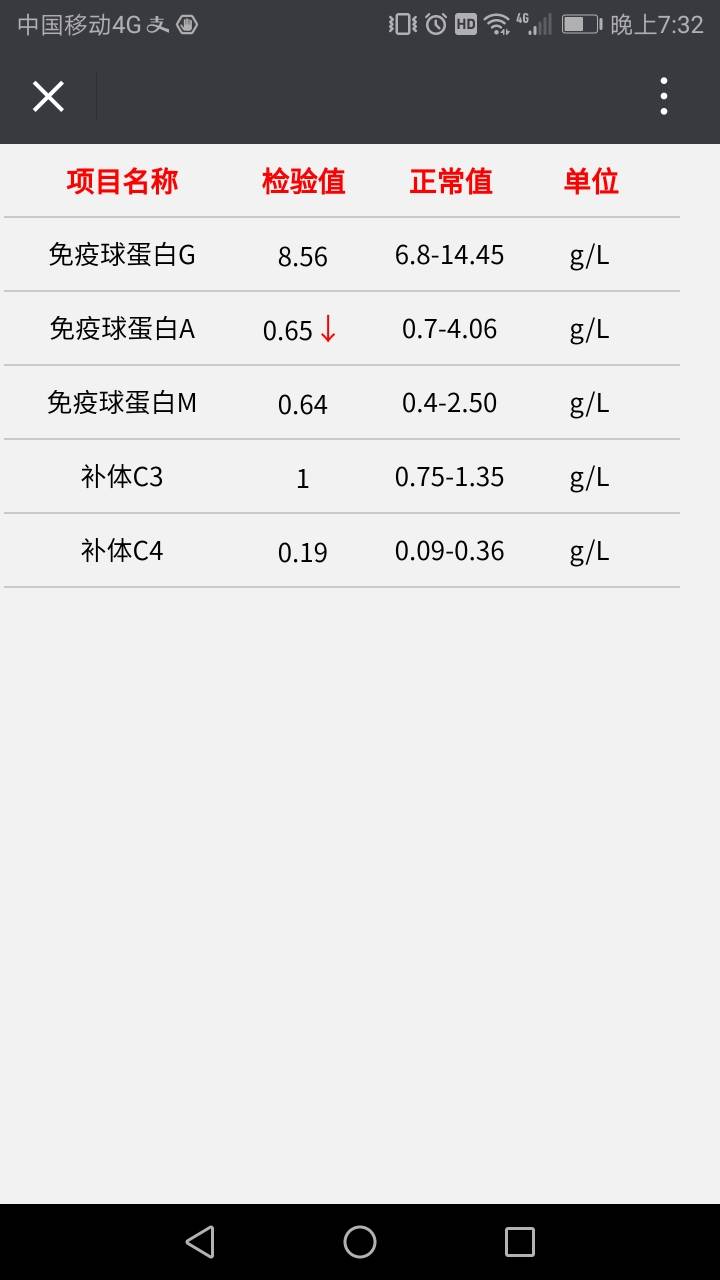The image size is (720, 1280).
Task: Tap the 单位 column header
Action: coord(590,181)
